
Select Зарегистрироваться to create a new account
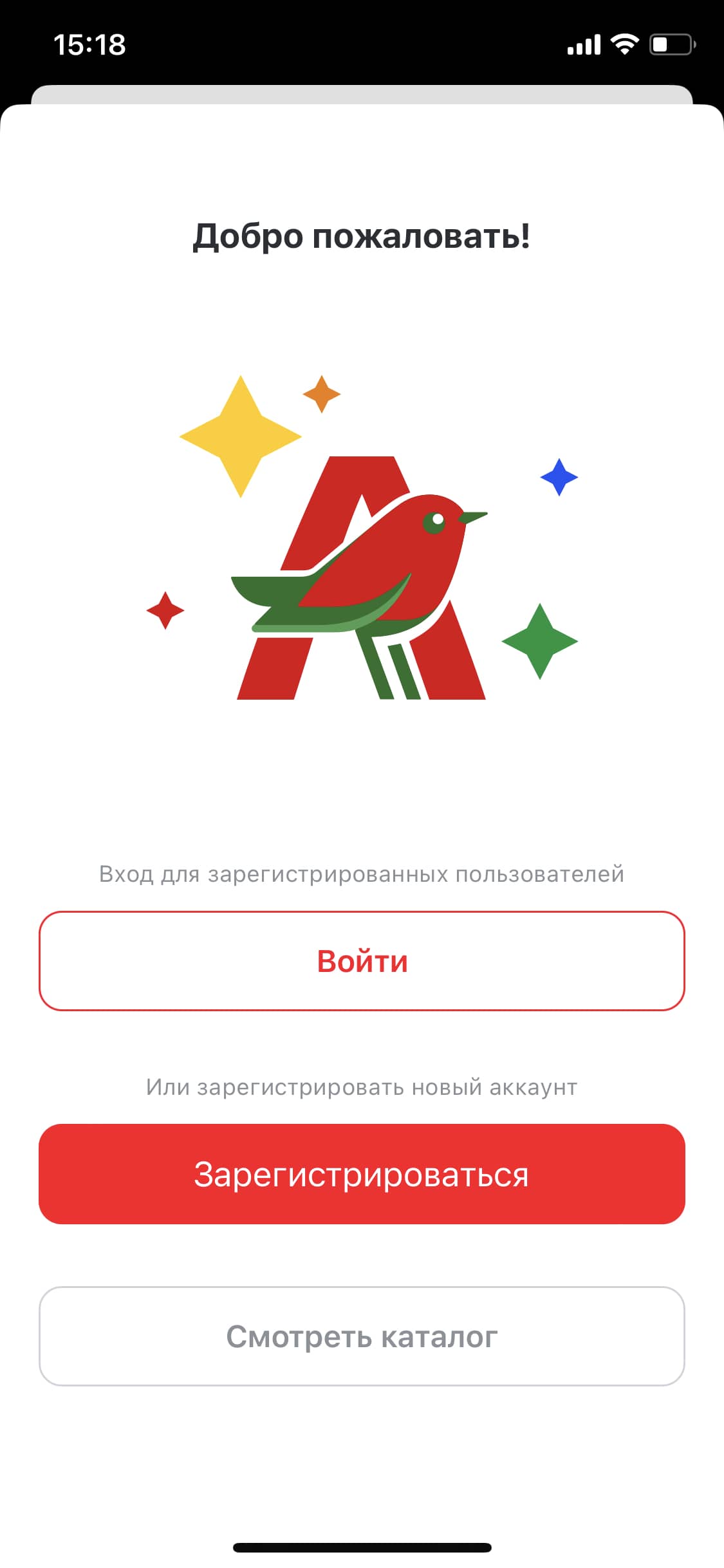click(x=362, y=1174)
